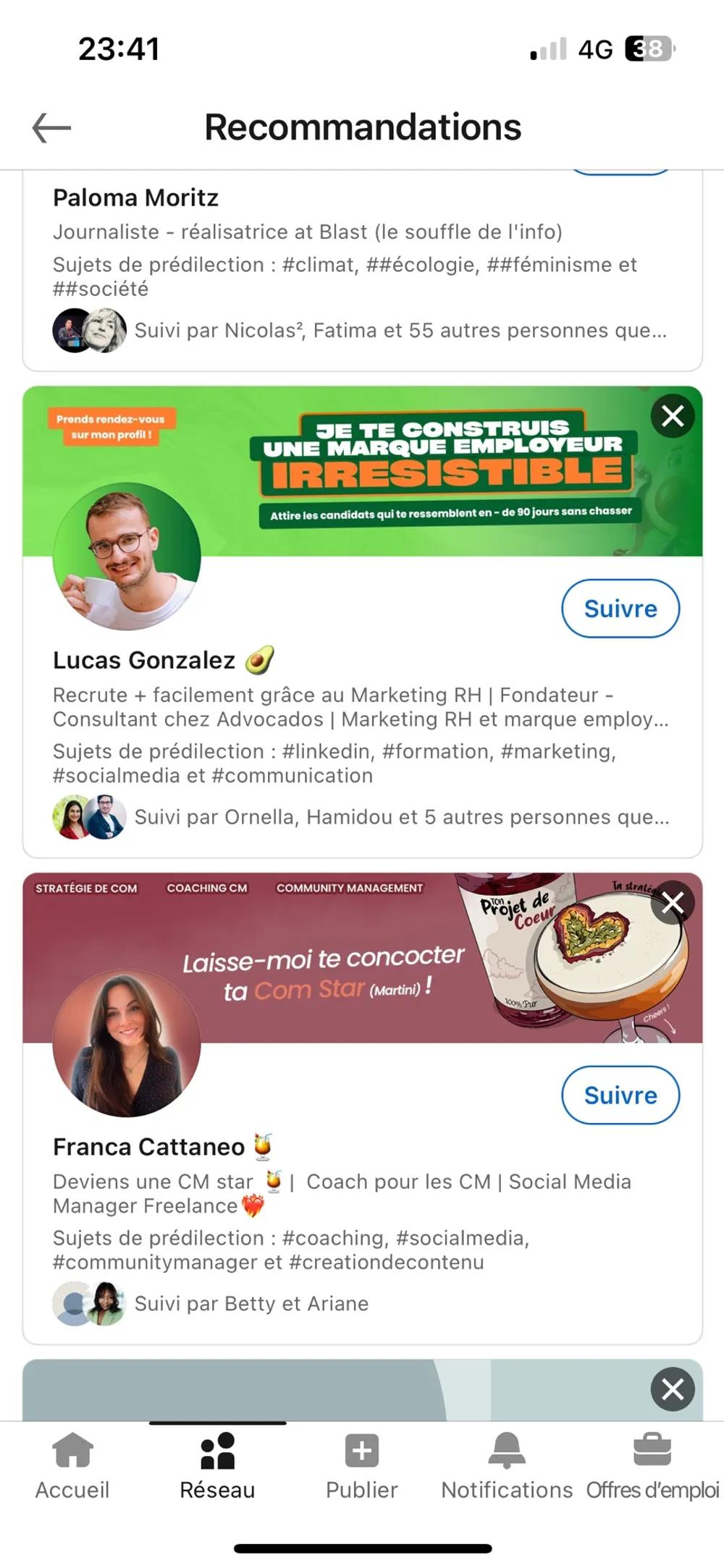Open Paloma Moritz's profile card
Image resolution: width=724 pixels, height=1568 pixels.
click(x=135, y=198)
